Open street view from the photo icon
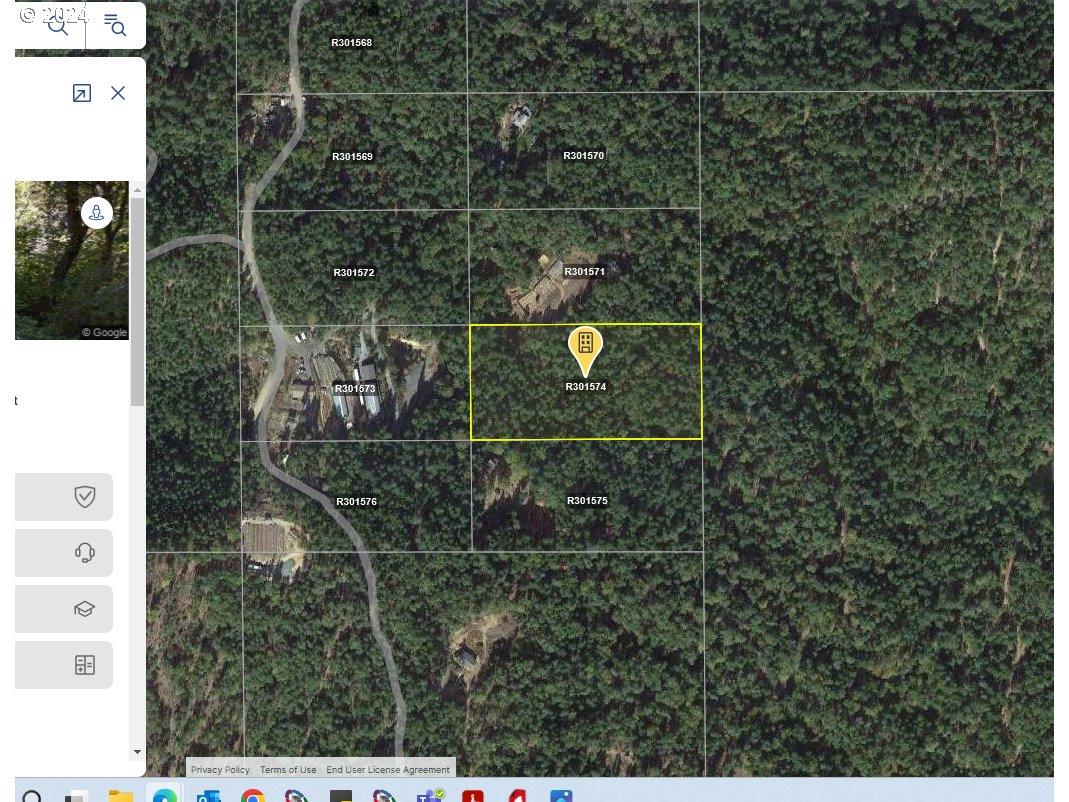This screenshot has width=1069, height=802. coord(97,213)
